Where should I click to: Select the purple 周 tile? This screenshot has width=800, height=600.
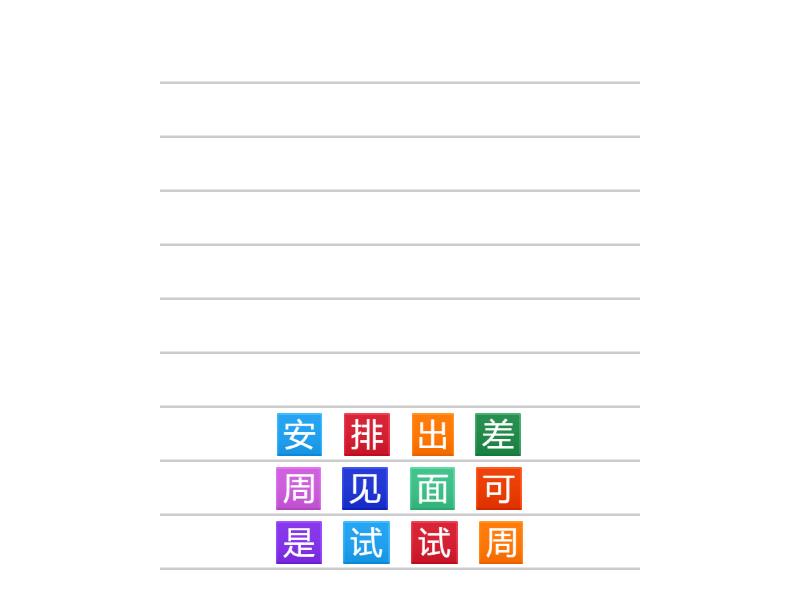pyautogui.click(x=299, y=489)
